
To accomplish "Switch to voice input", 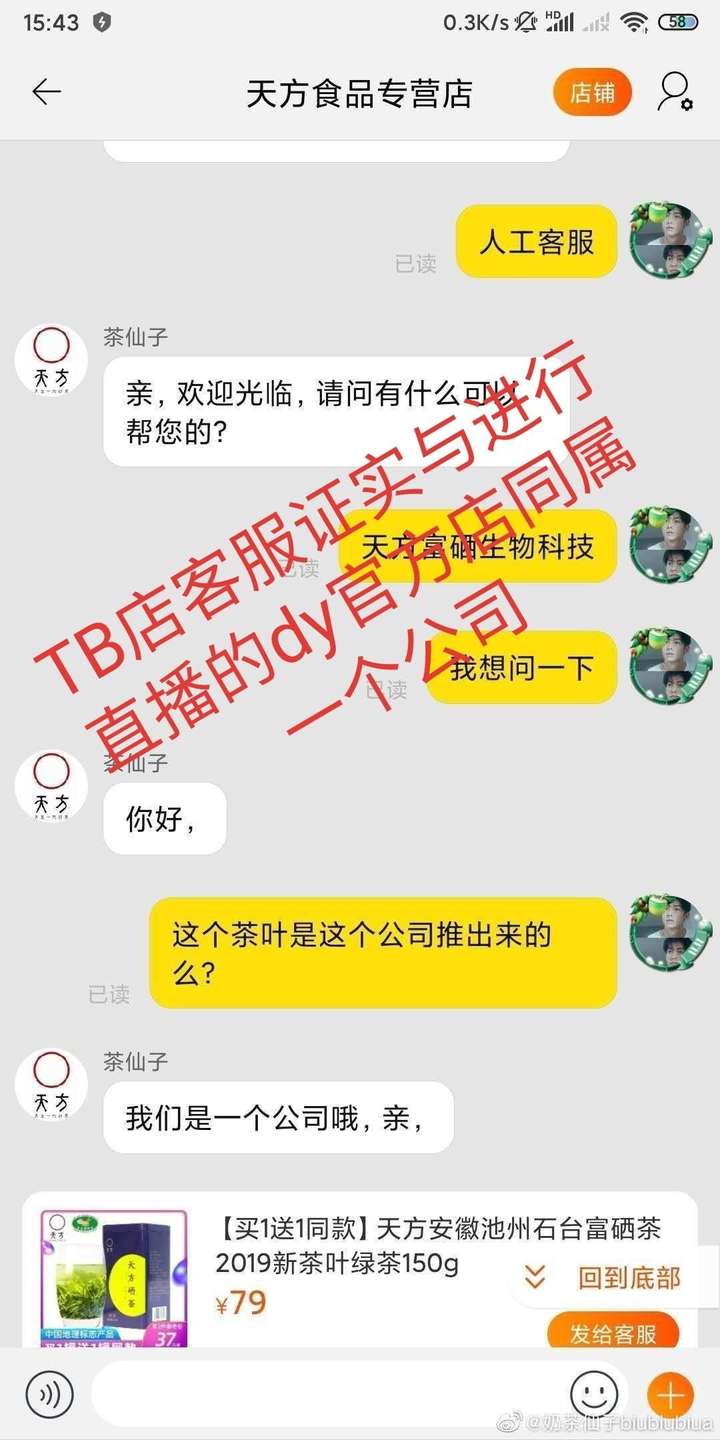I will click(50, 1393).
